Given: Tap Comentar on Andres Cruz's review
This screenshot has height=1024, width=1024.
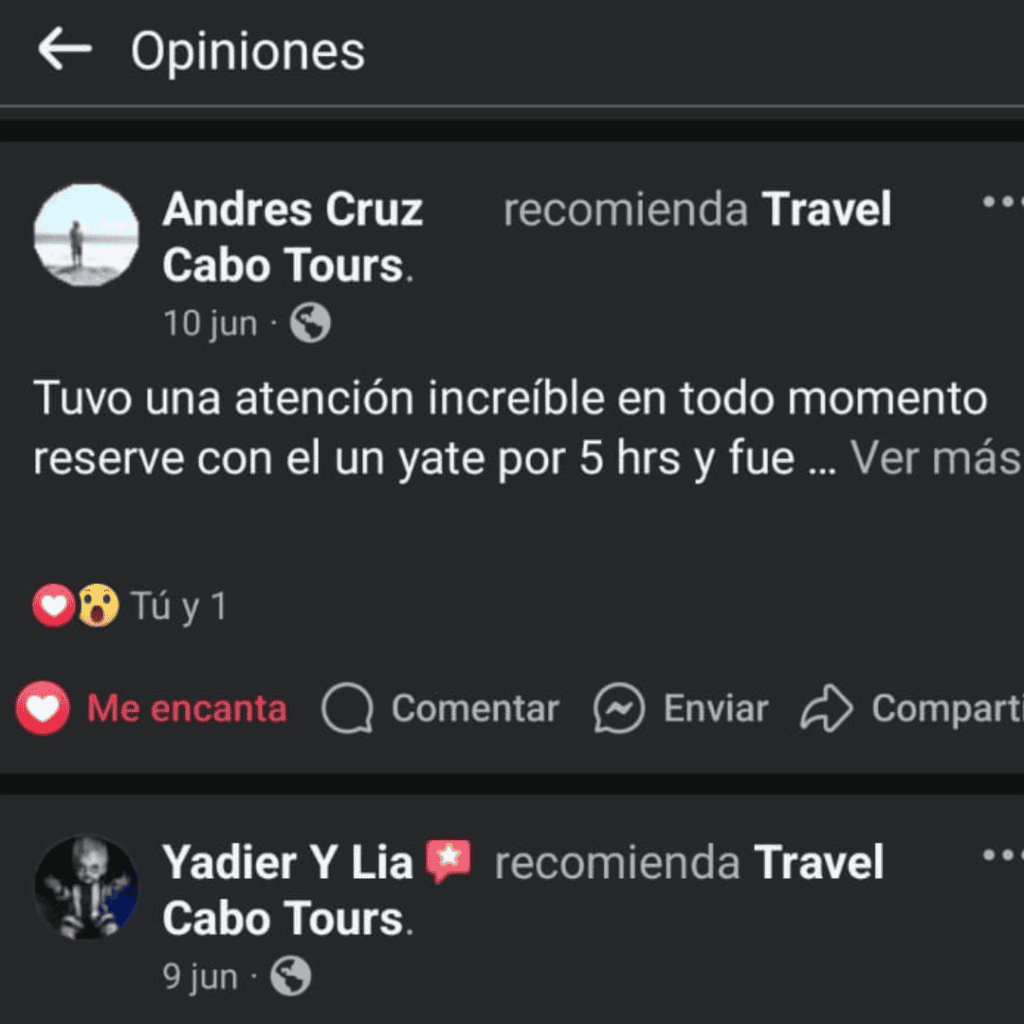Looking at the screenshot, I should point(440,709).
